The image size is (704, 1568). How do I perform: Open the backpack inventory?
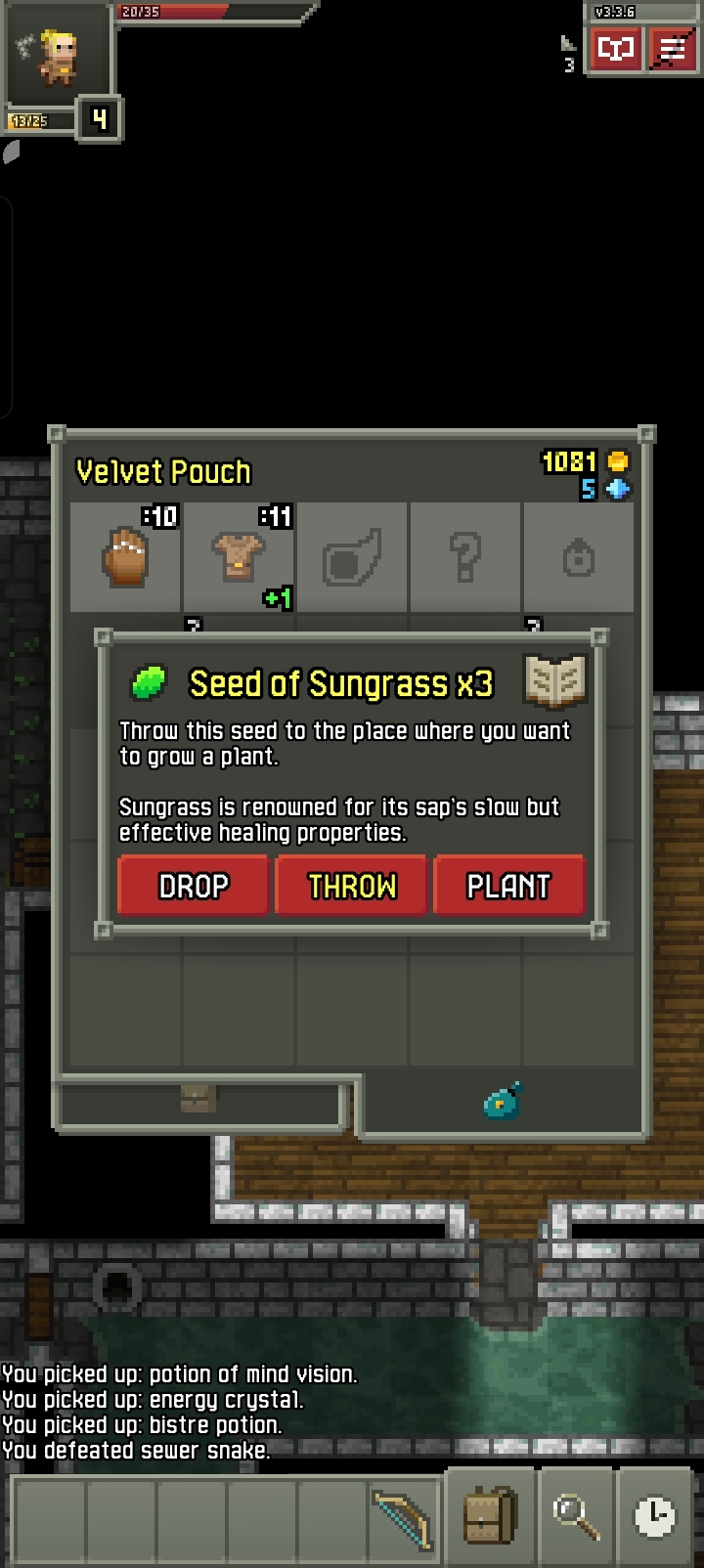(x=489, y=1516)
